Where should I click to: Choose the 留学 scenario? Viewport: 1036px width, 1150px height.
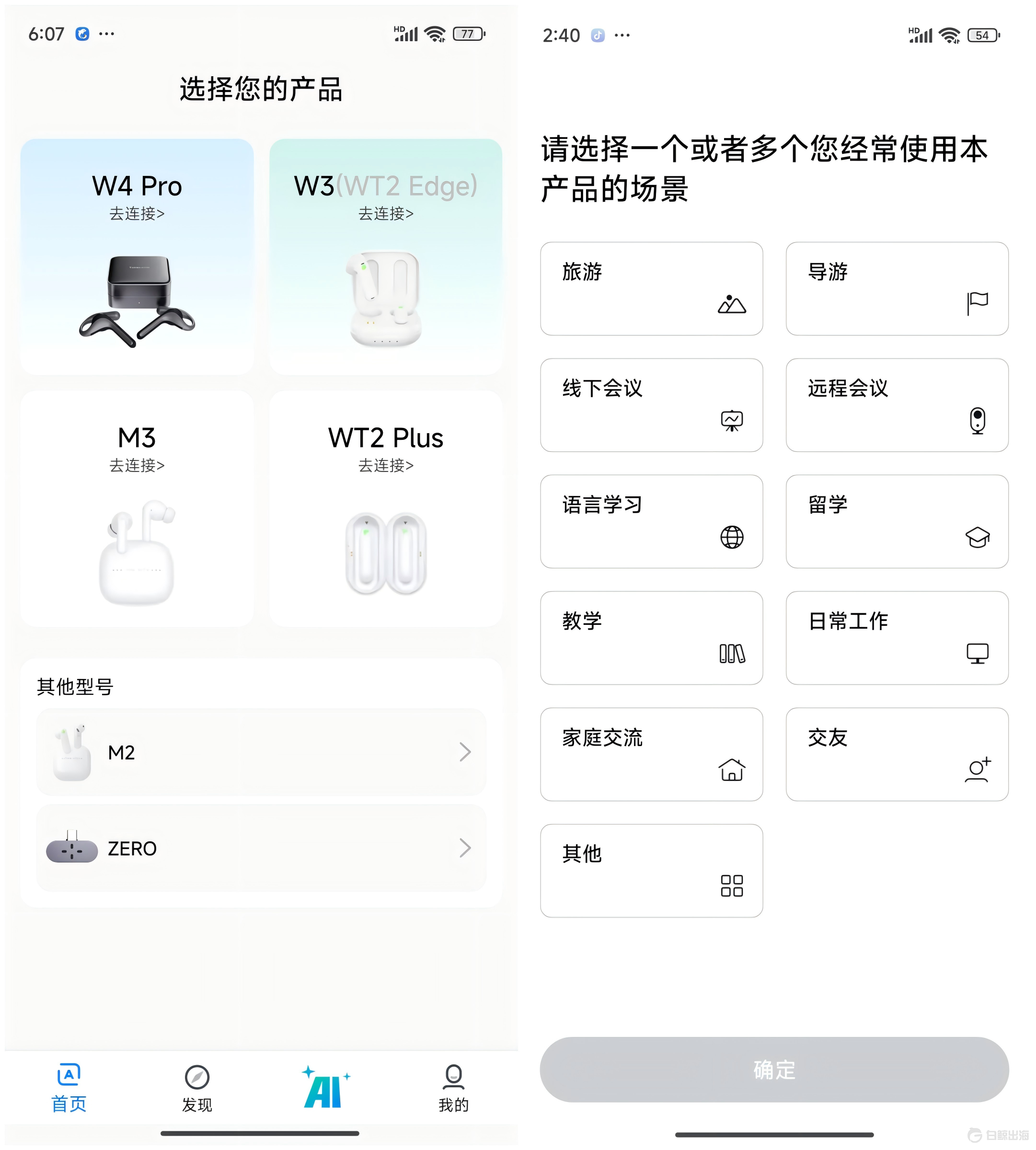[x=897, y=521]
